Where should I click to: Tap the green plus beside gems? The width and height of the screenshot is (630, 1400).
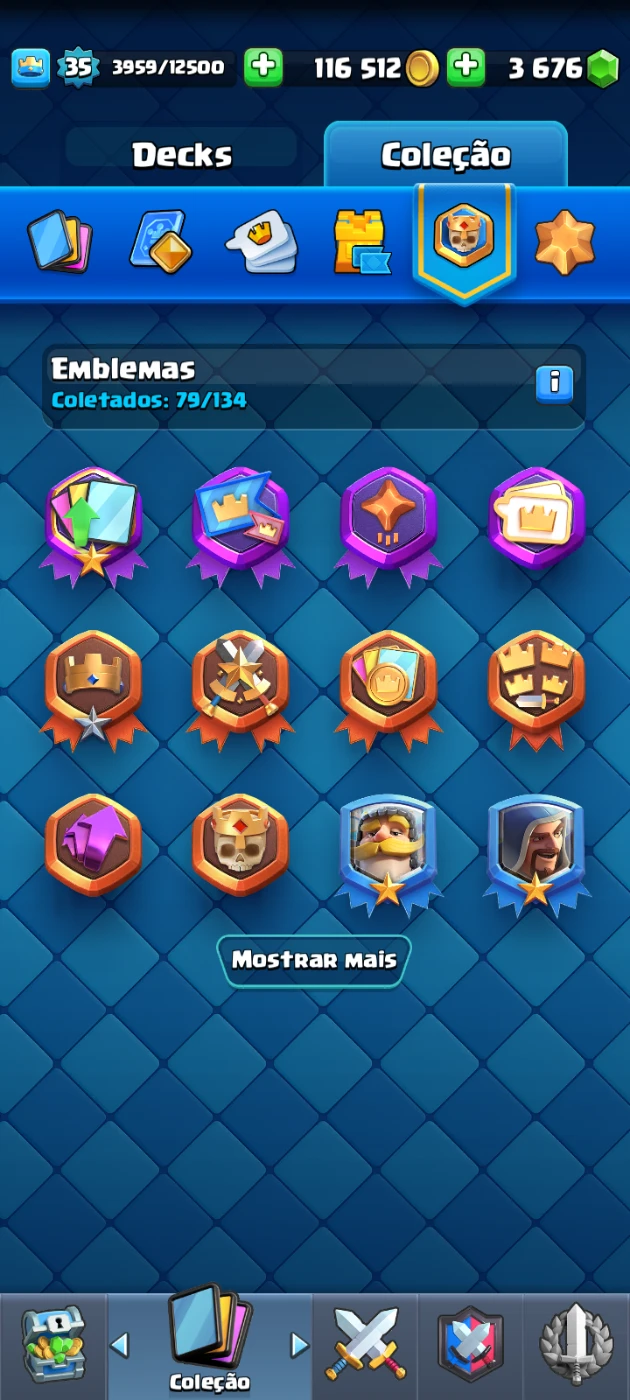[x=465, y=67]
